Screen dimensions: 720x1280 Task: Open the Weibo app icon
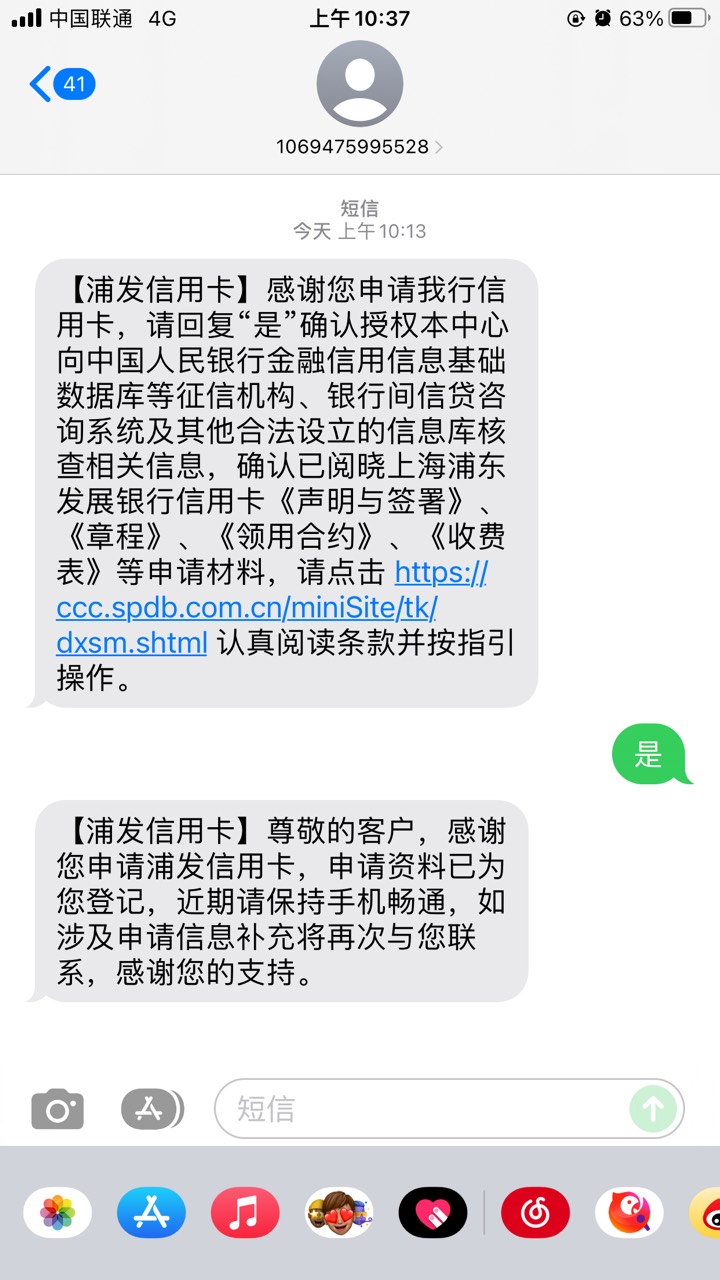705,1213
